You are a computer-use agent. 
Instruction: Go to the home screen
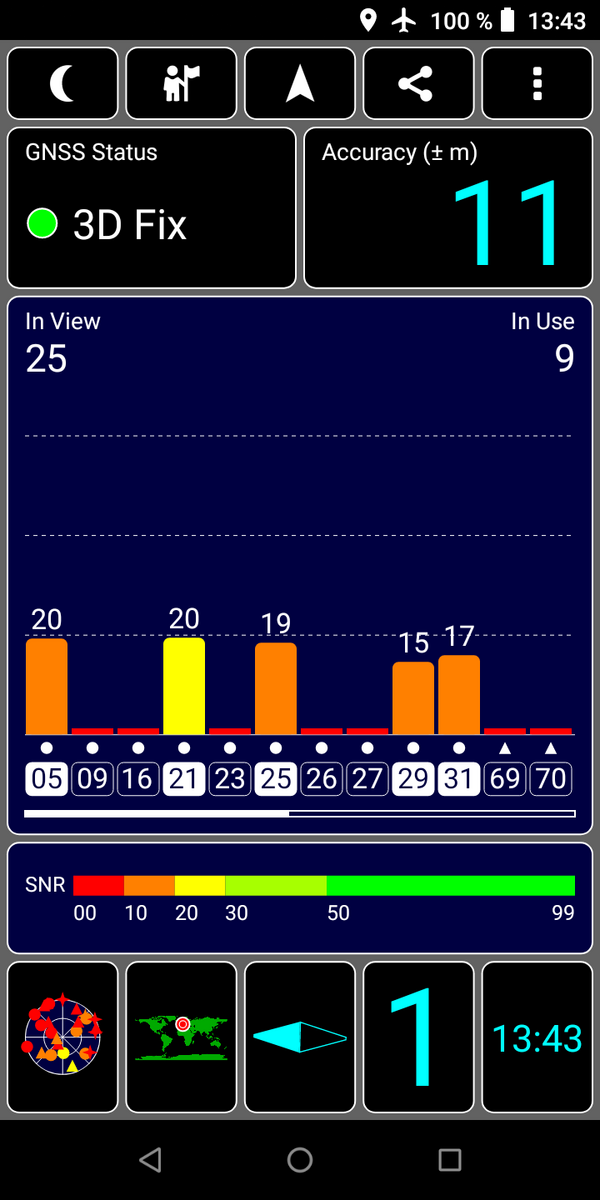pyautogui.click(x=300, y=1160)
